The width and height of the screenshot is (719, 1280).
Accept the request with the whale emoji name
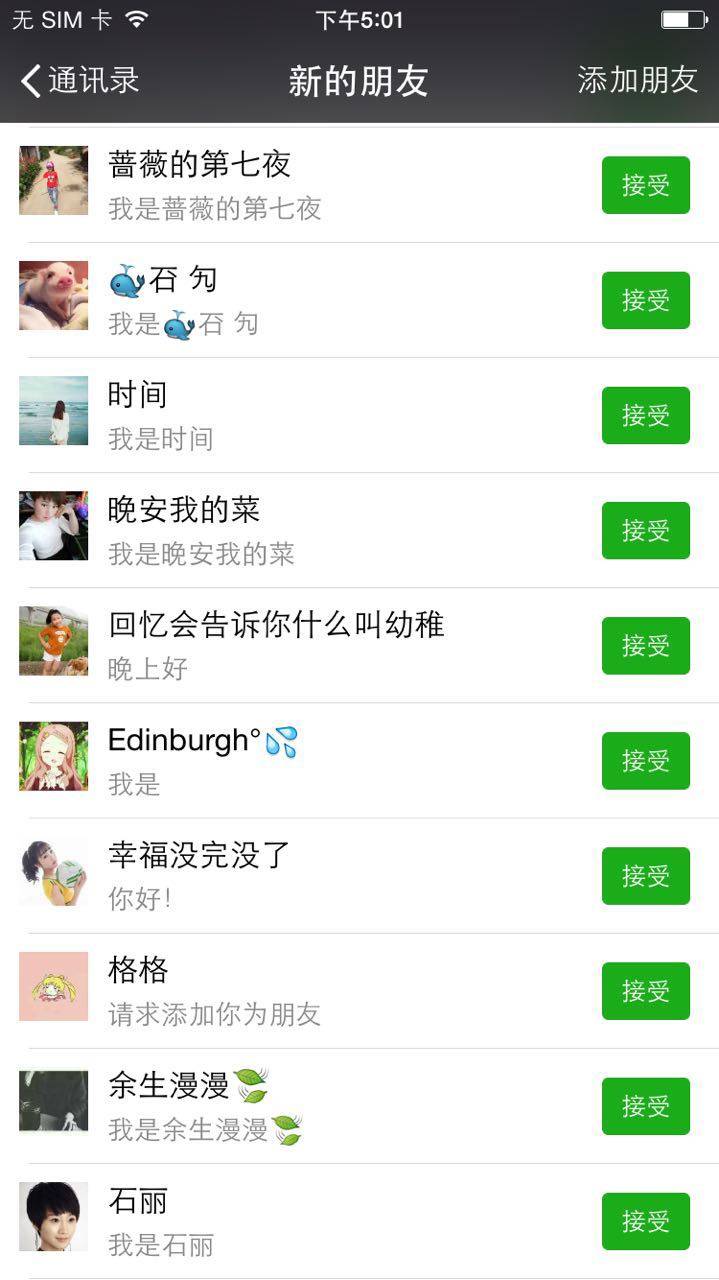tap(645, 300)
